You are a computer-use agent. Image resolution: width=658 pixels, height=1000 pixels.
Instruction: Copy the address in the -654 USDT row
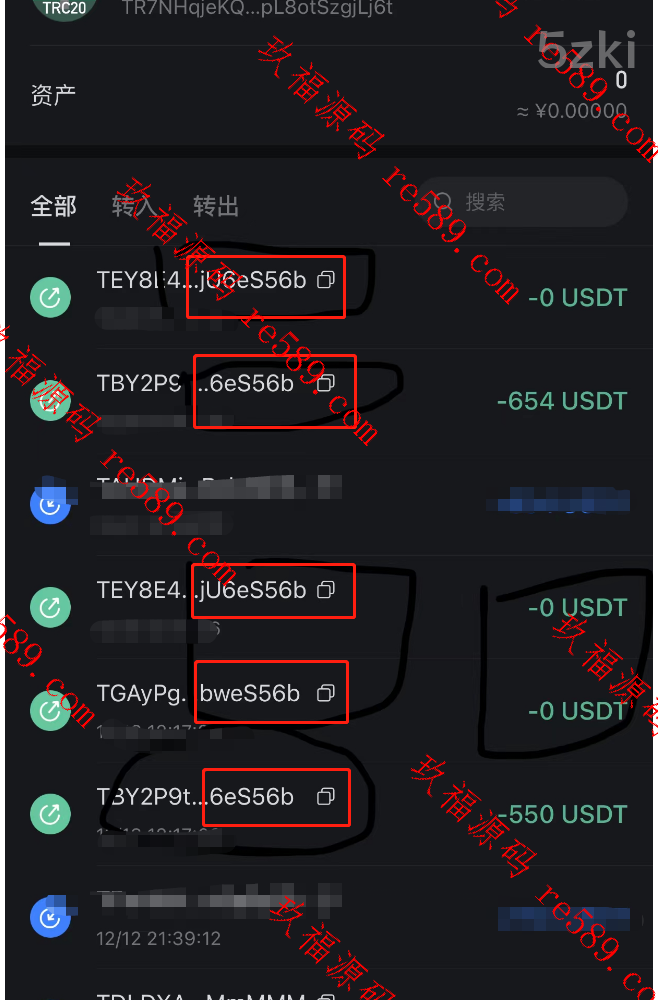tap(325, 383)
